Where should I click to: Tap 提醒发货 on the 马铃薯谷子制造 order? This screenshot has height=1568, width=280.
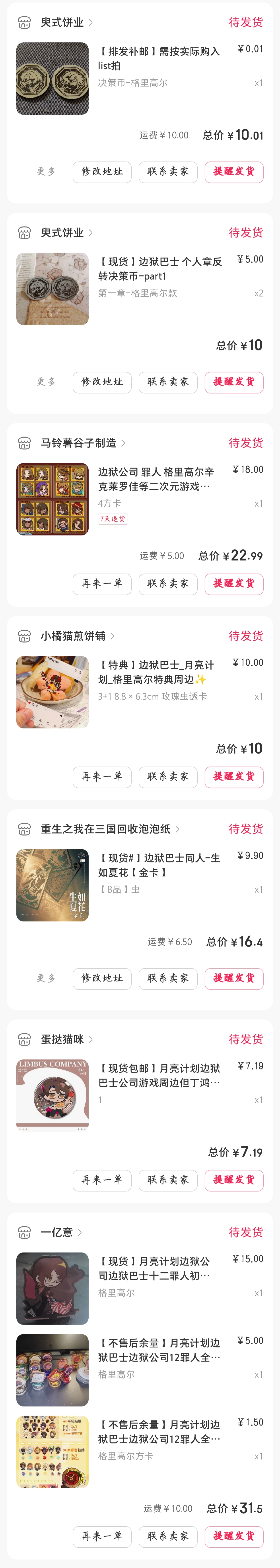coord(234,584)
